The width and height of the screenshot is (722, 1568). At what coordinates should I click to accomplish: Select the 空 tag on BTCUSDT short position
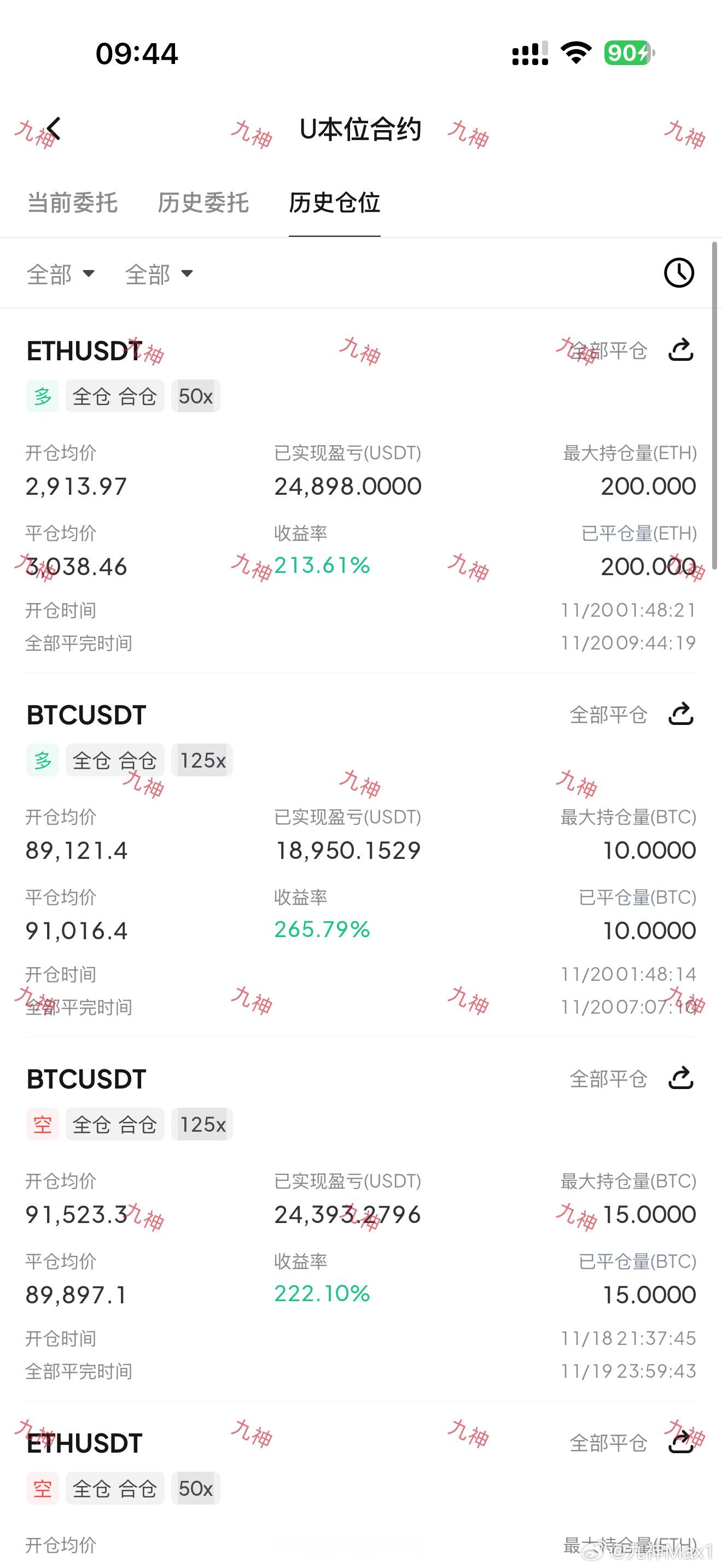pos(42,1124)
